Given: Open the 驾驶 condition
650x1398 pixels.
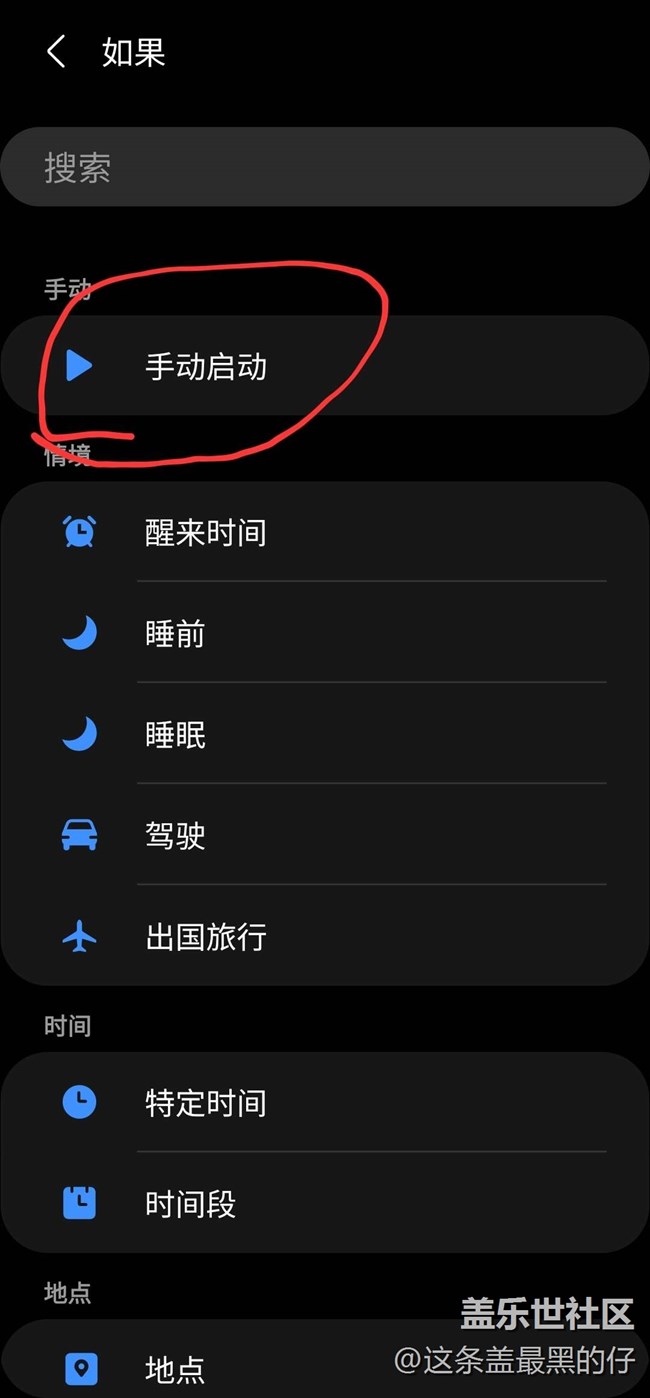Looking at the screenshot, I should point(325,835).
